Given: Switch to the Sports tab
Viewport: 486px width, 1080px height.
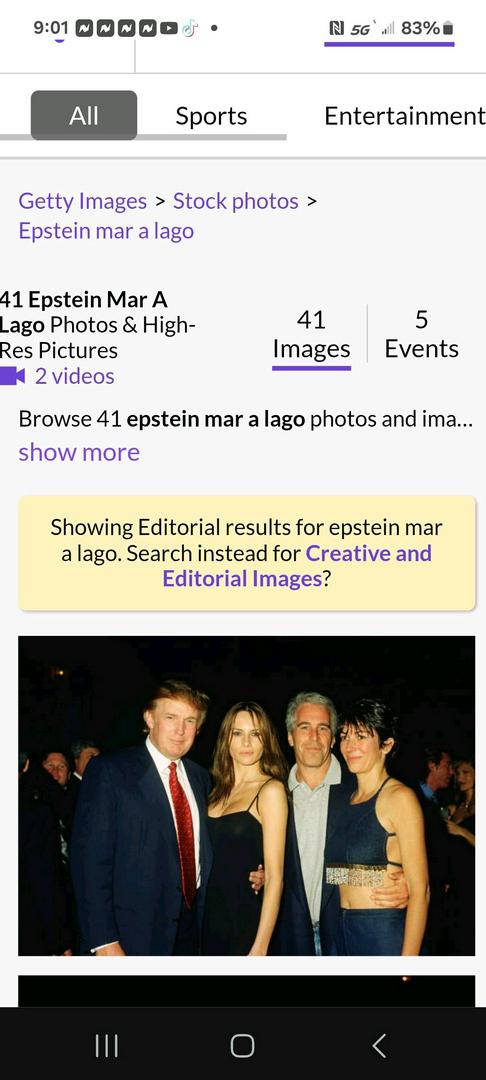Looking at the screenshot, I should coord(211,116).
